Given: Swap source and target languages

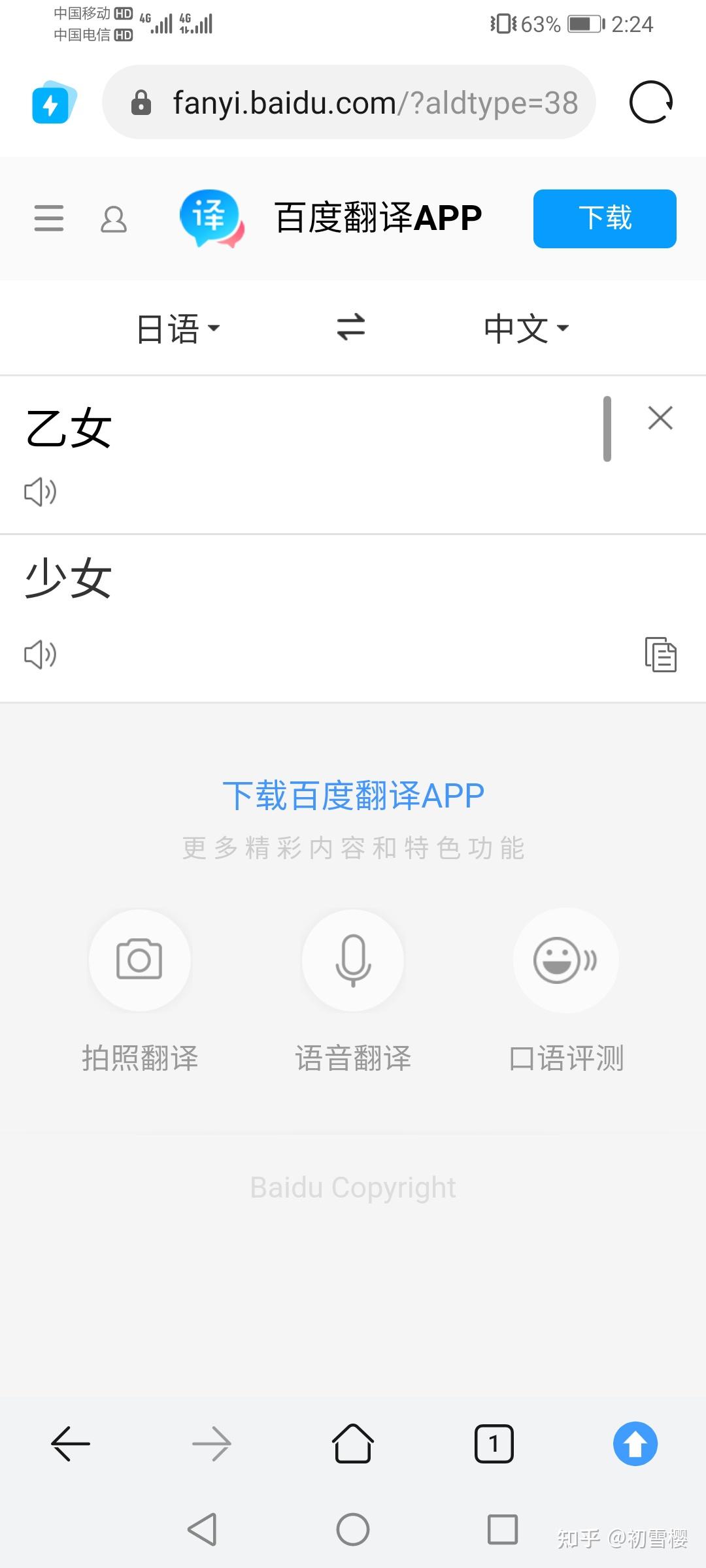Looking at the screenshot, I should coord(351,327).
